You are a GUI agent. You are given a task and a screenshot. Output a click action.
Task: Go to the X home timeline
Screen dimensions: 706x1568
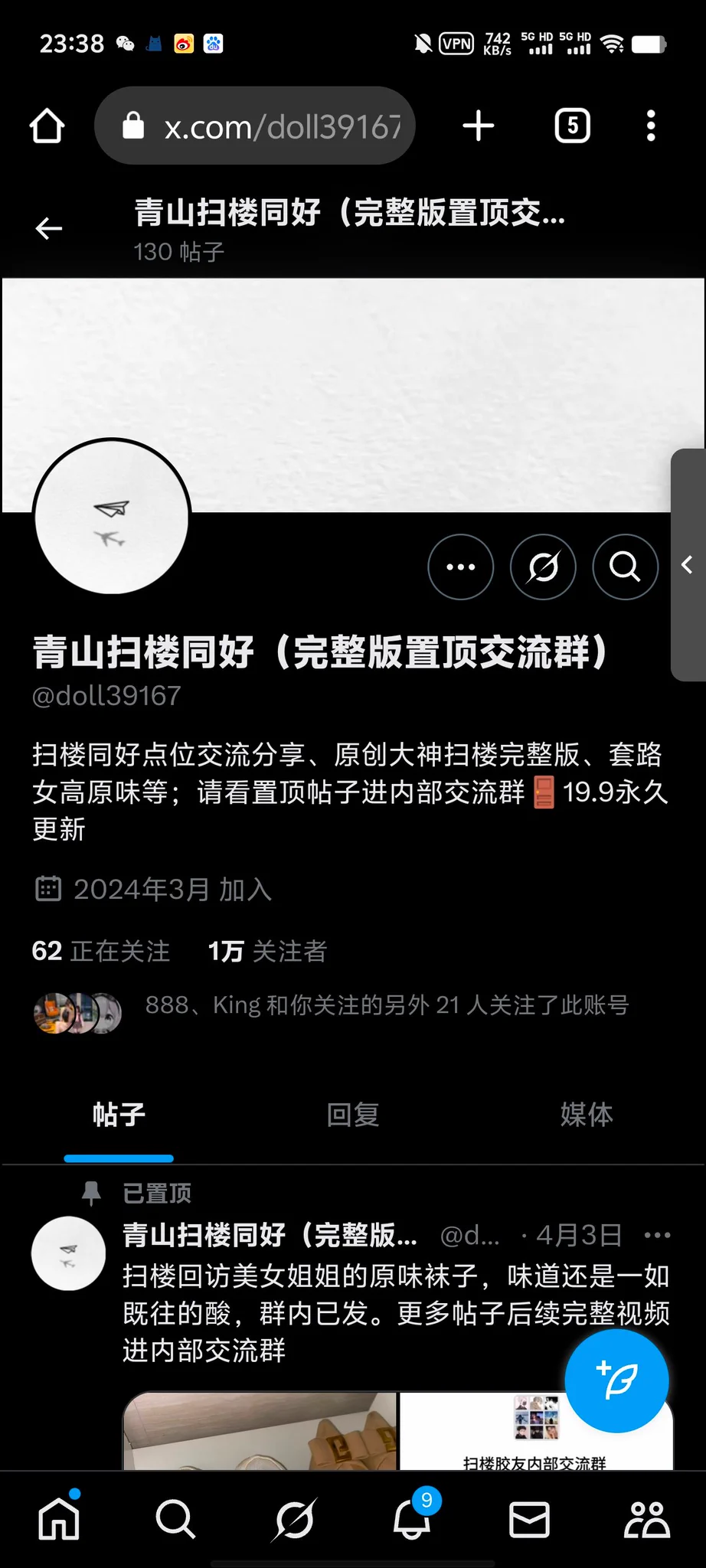tap(59, 1518)
